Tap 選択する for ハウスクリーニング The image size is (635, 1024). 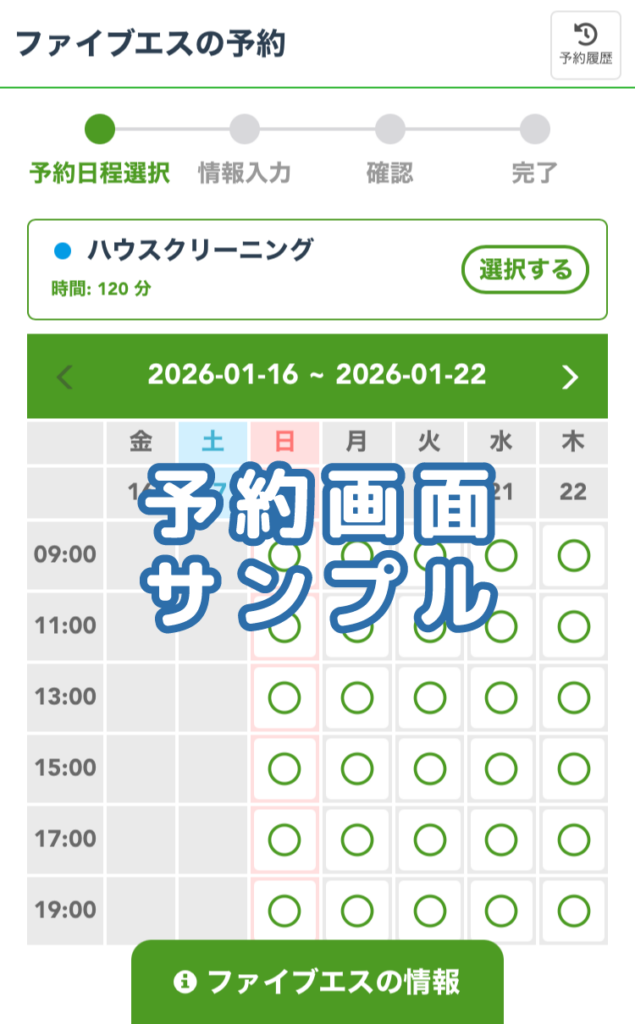[x=525, y=270]
